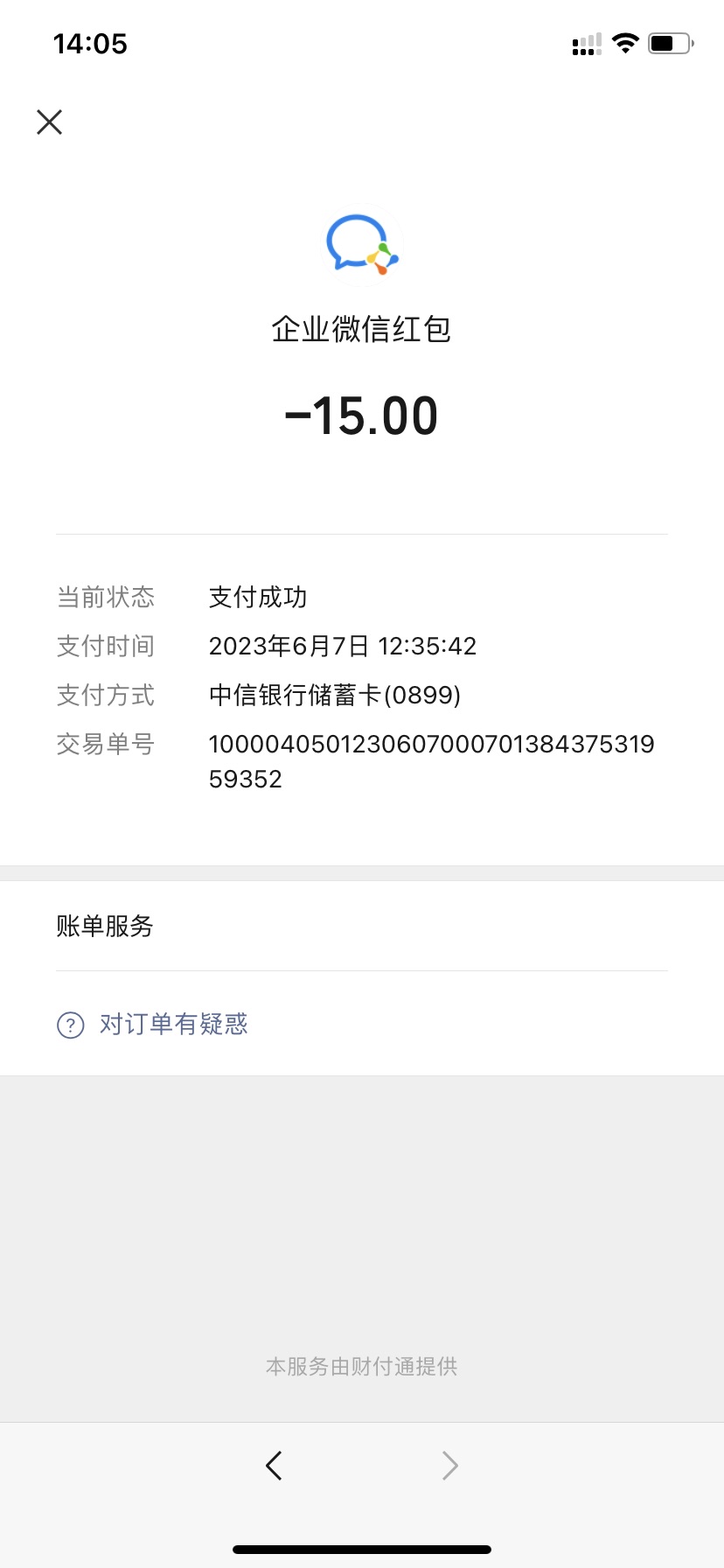Close the payment detail page

point(50,122)
